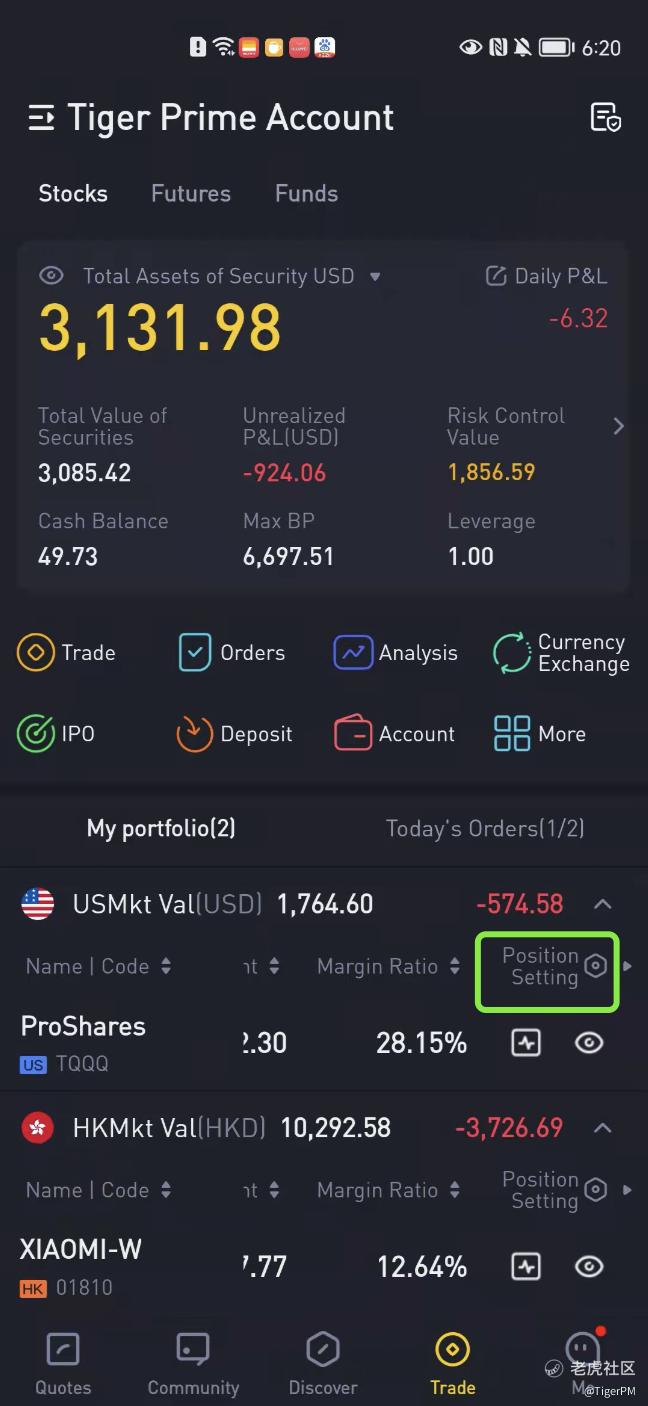Open the Orders shortcut

[232, 653]
